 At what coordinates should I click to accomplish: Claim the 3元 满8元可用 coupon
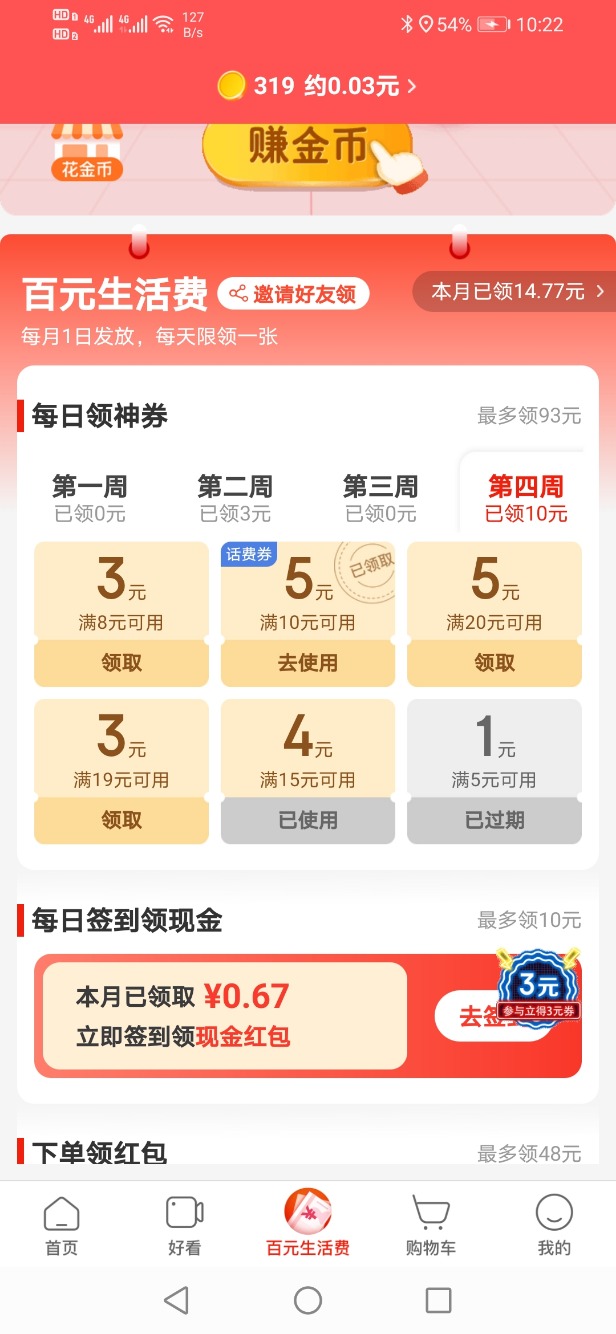122,663
